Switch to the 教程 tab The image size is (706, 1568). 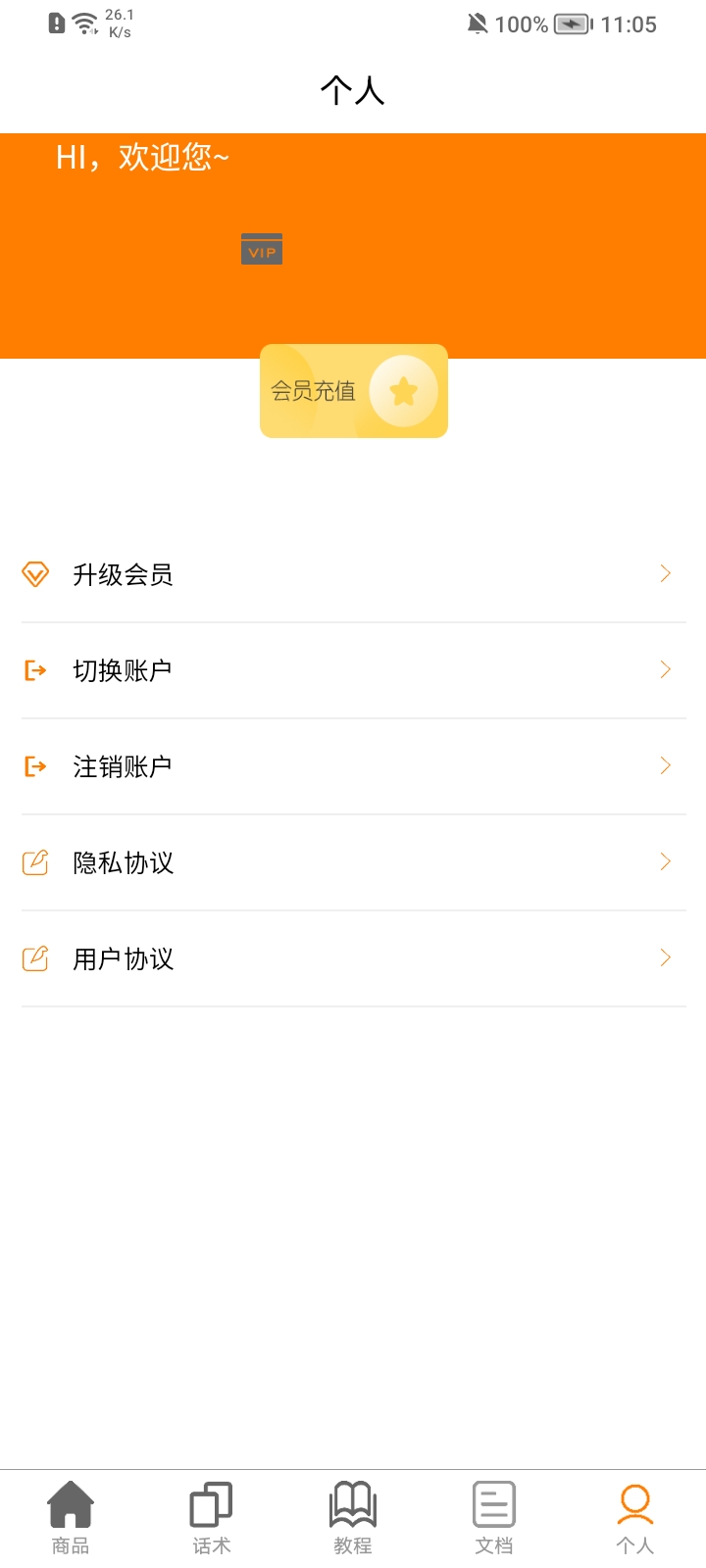[352, 1514]
